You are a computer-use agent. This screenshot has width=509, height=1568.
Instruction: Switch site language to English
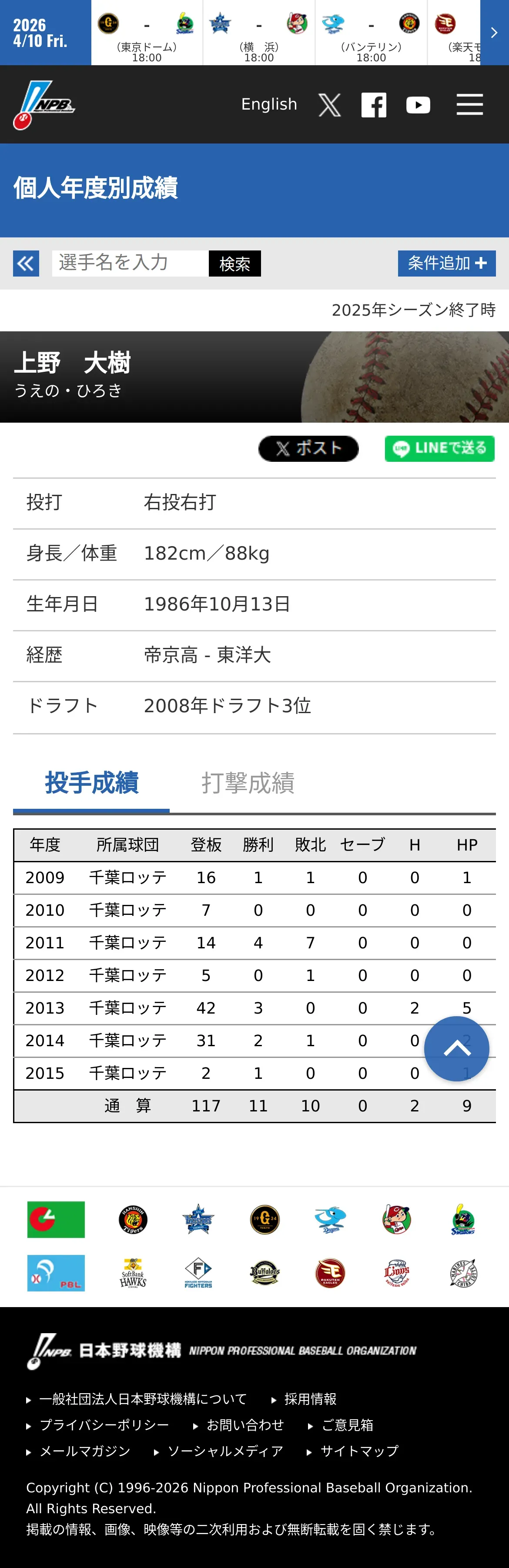click(269, 104)
